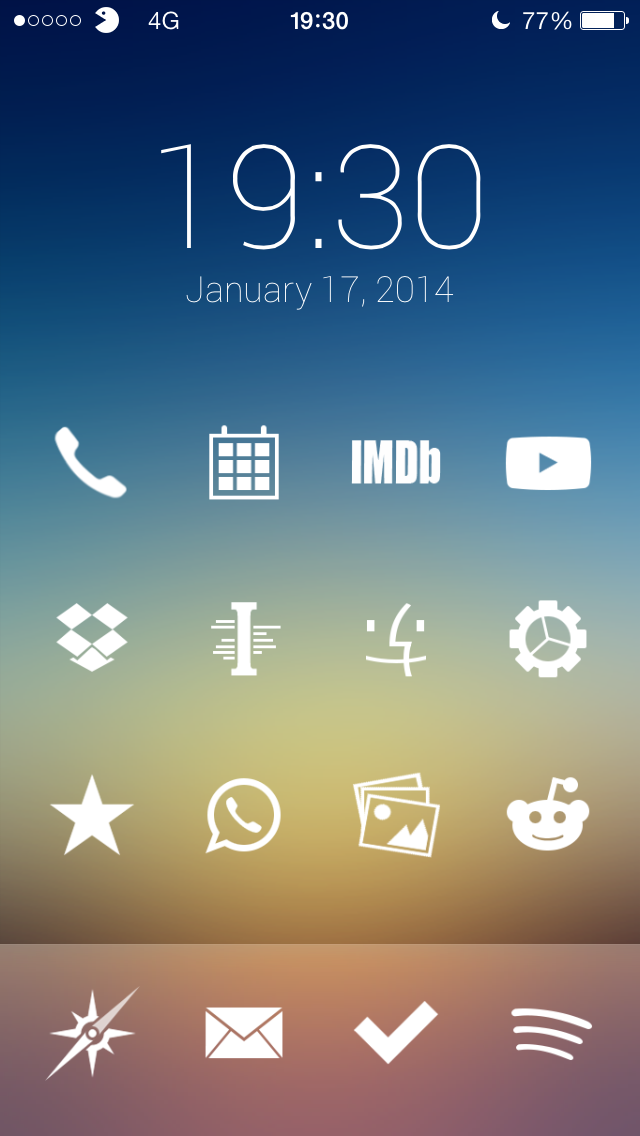Screen dimensions: 640x1136
Task: Open the star icon app
Action: tap(91, 815)
